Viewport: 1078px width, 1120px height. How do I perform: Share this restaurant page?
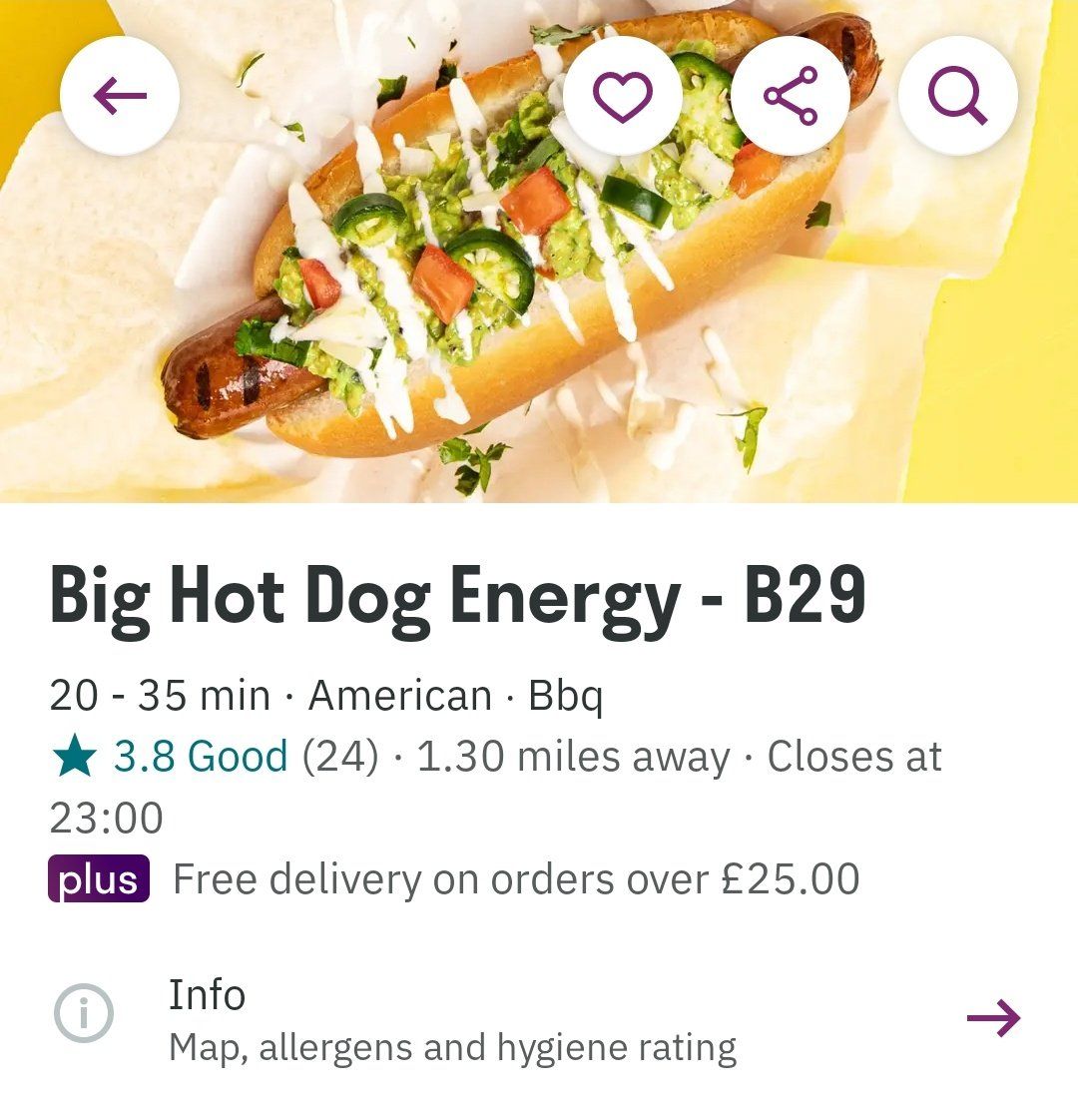pos(791,96)
